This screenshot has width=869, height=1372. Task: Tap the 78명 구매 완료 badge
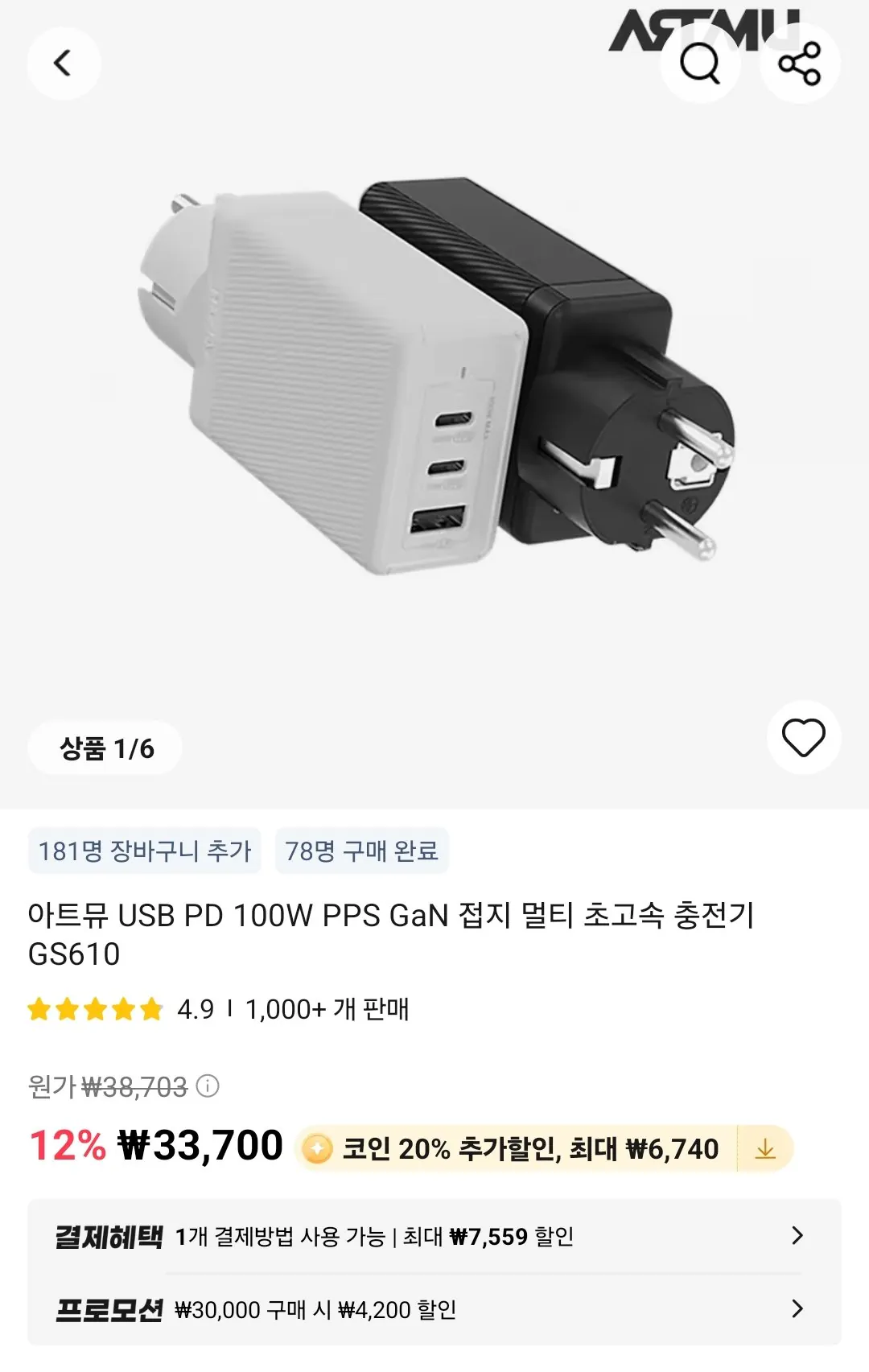tap(360, 853)
